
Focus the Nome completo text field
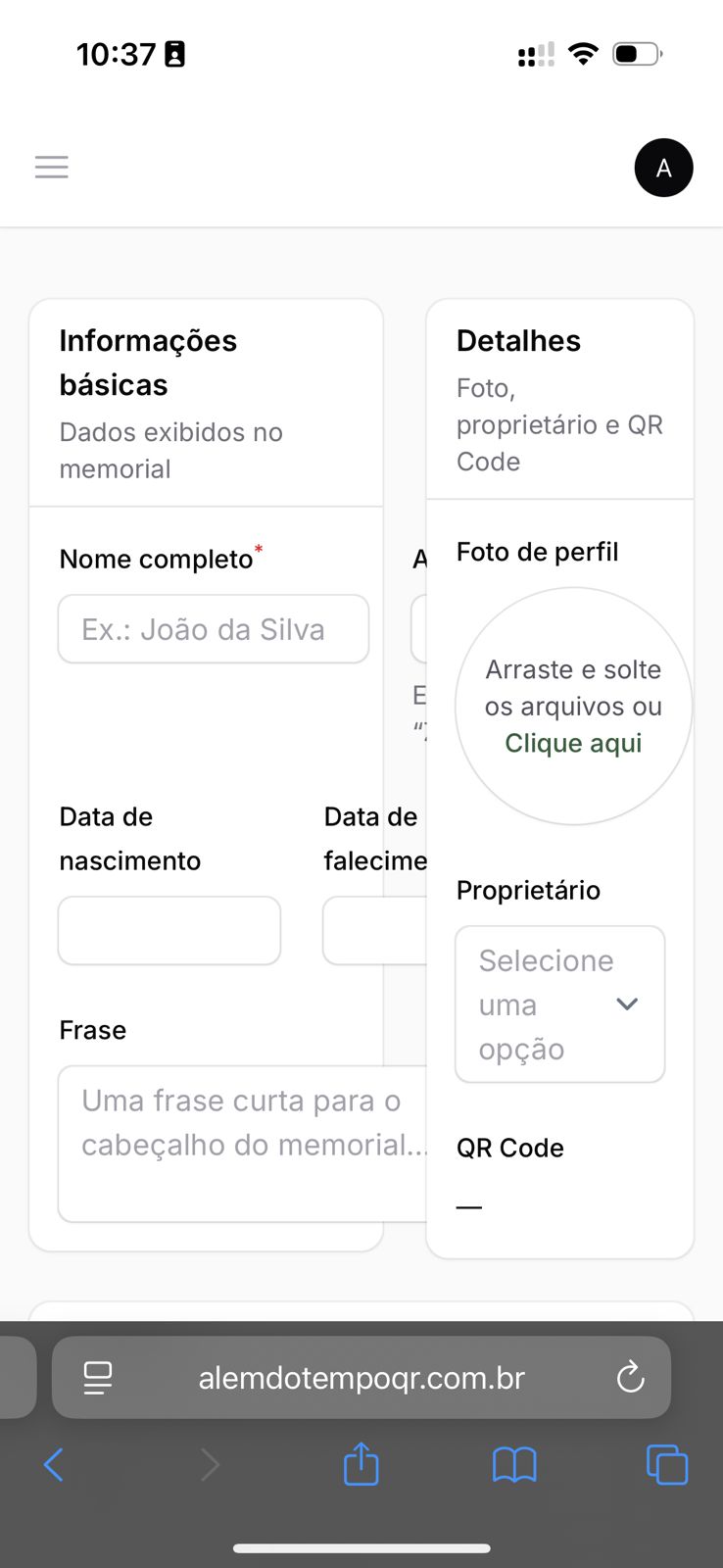pos(213,629)
